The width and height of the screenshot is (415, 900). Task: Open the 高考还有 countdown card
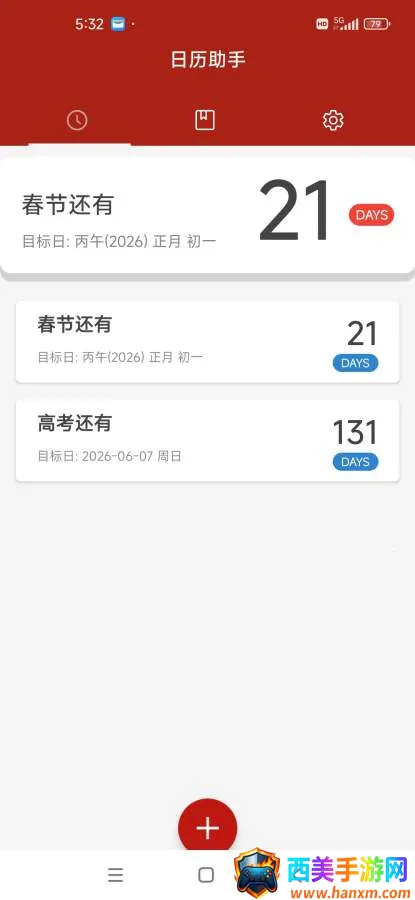pos(207,440)
